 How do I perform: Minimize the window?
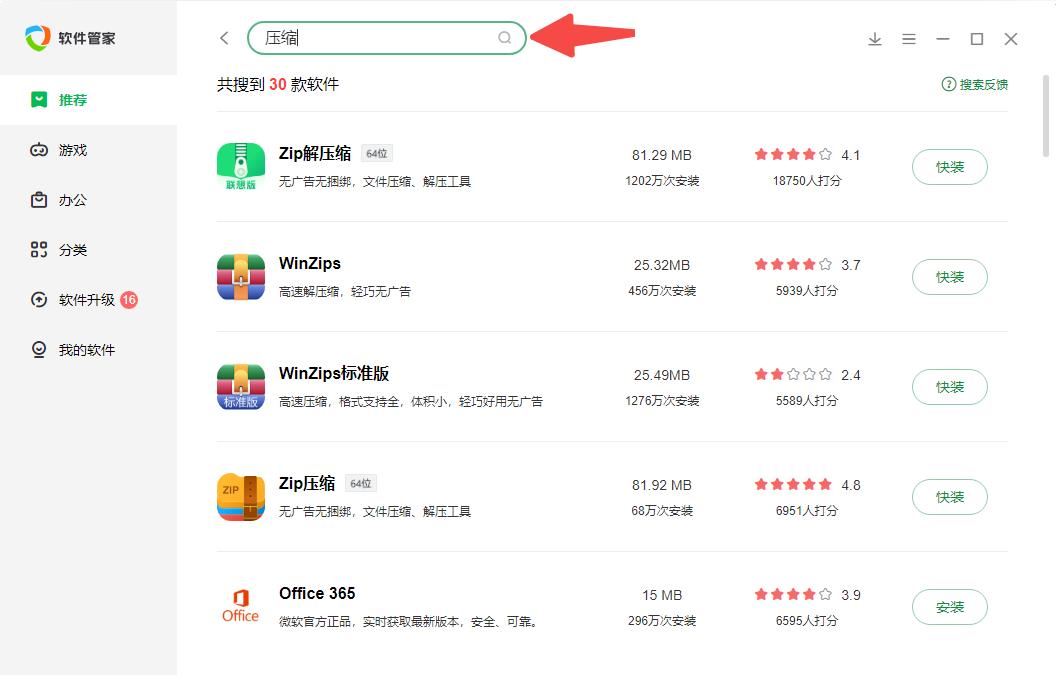(943, 39)
